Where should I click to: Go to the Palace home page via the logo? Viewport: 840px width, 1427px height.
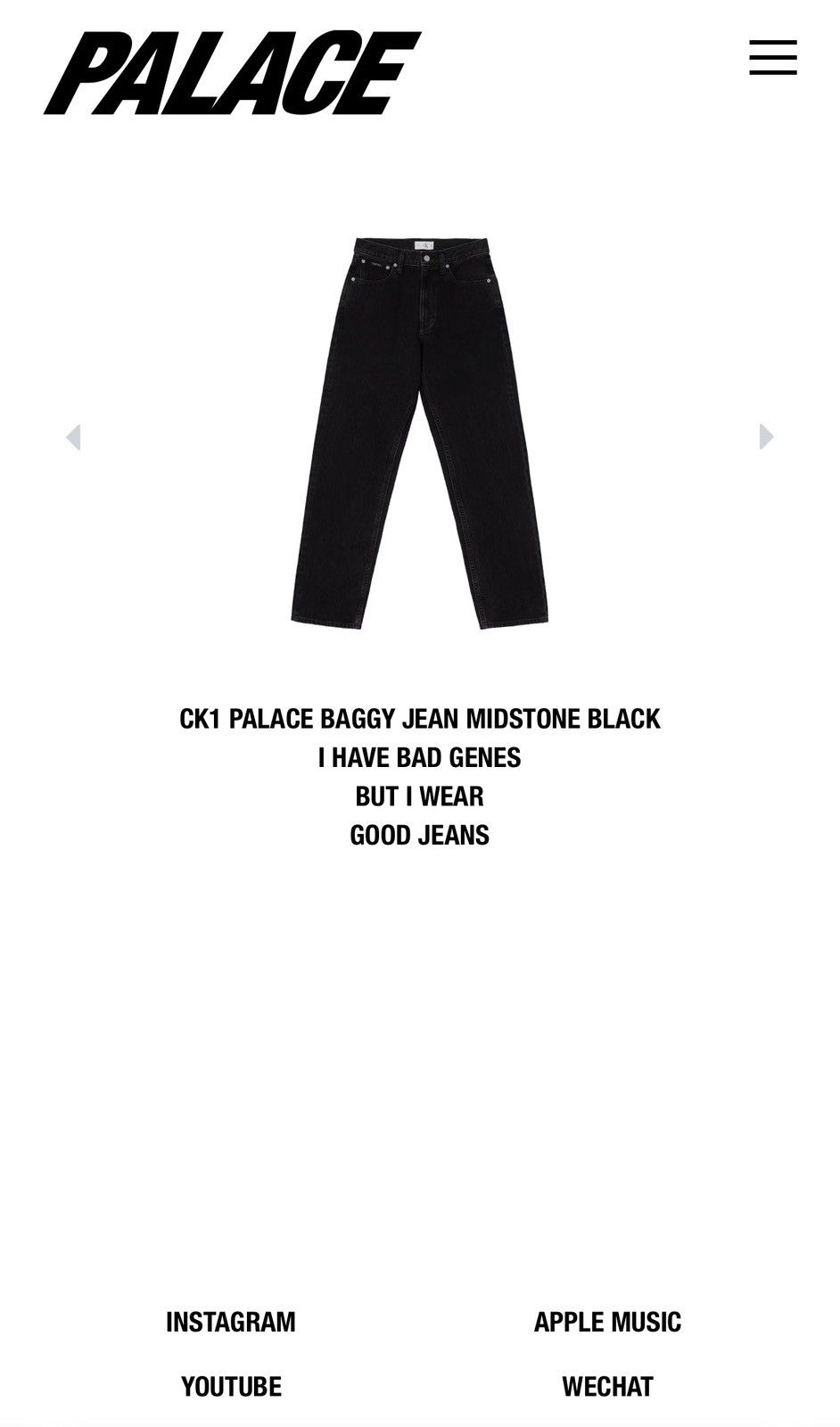click(x=232, y=73)
